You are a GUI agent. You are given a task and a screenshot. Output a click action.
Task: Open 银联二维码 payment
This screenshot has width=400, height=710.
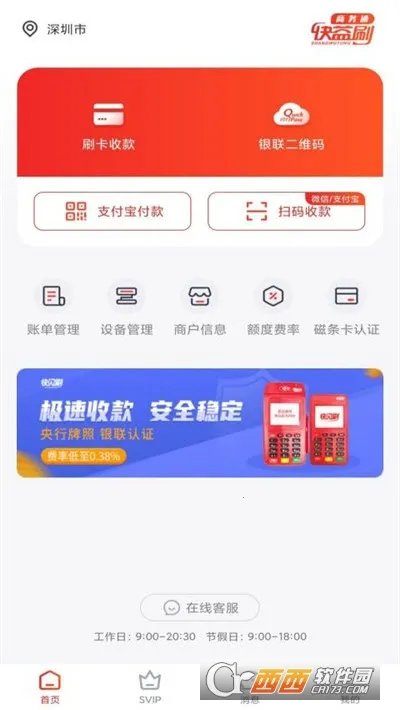pyautogui.click(x=291, y=126)
